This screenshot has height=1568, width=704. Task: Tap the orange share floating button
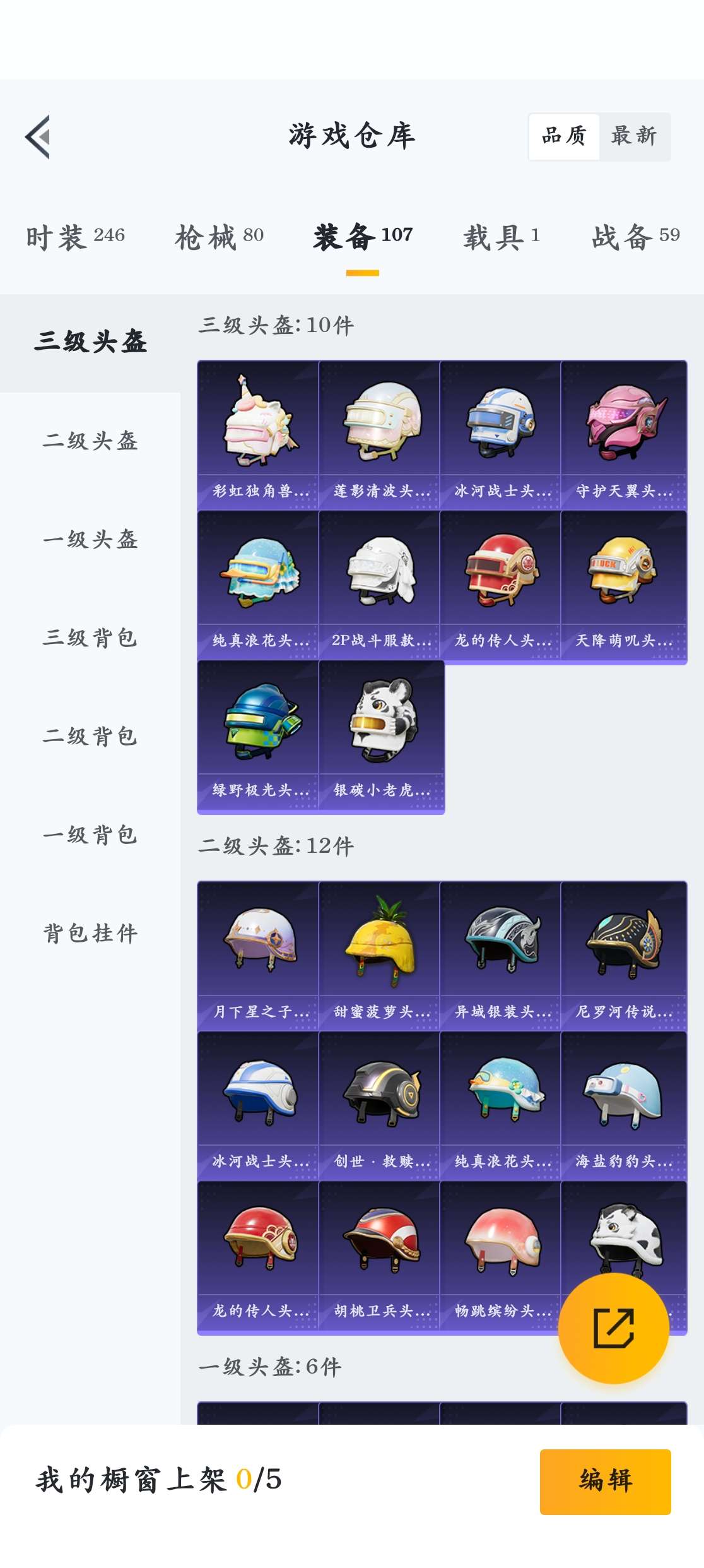click(x=613, y=1328)
